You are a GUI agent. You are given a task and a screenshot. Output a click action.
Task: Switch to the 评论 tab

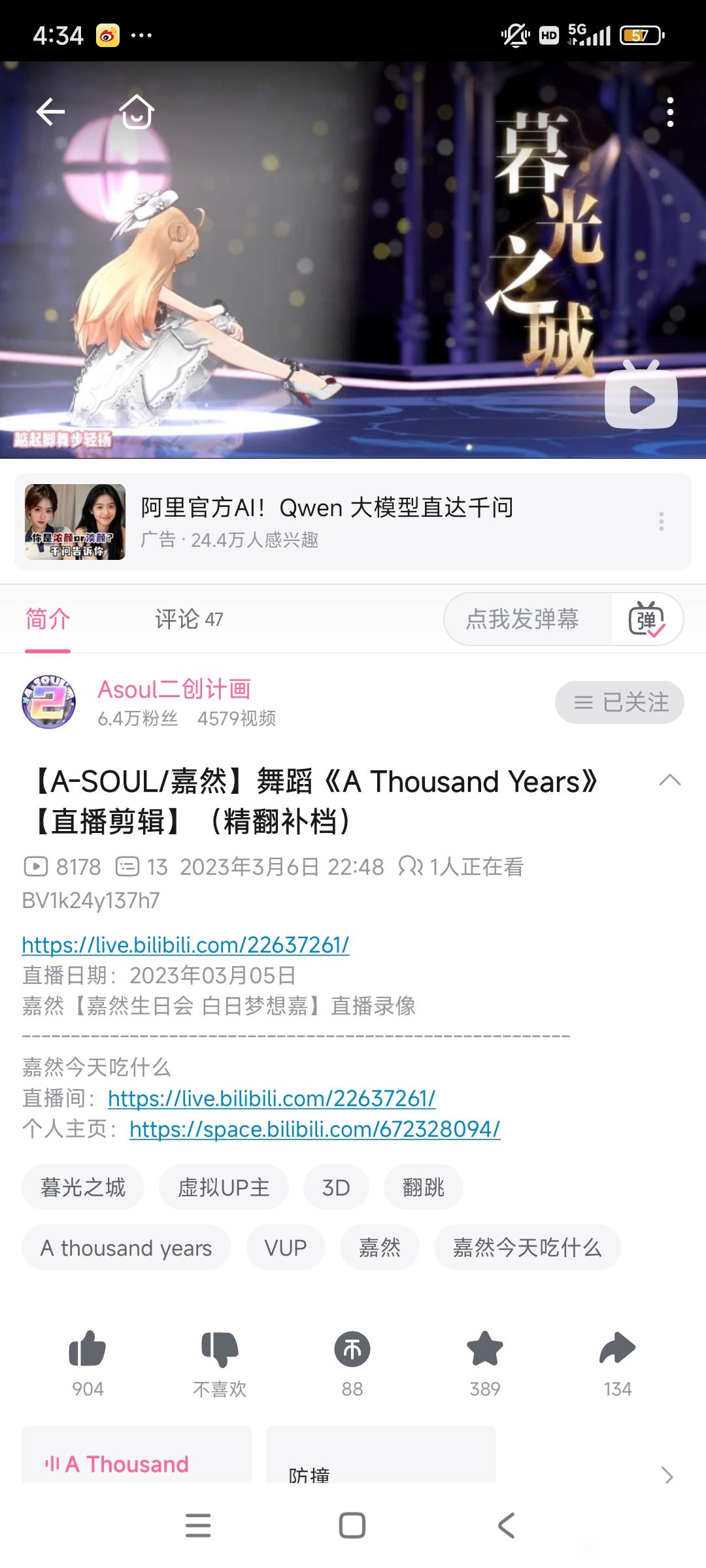[x=188, y=619]
